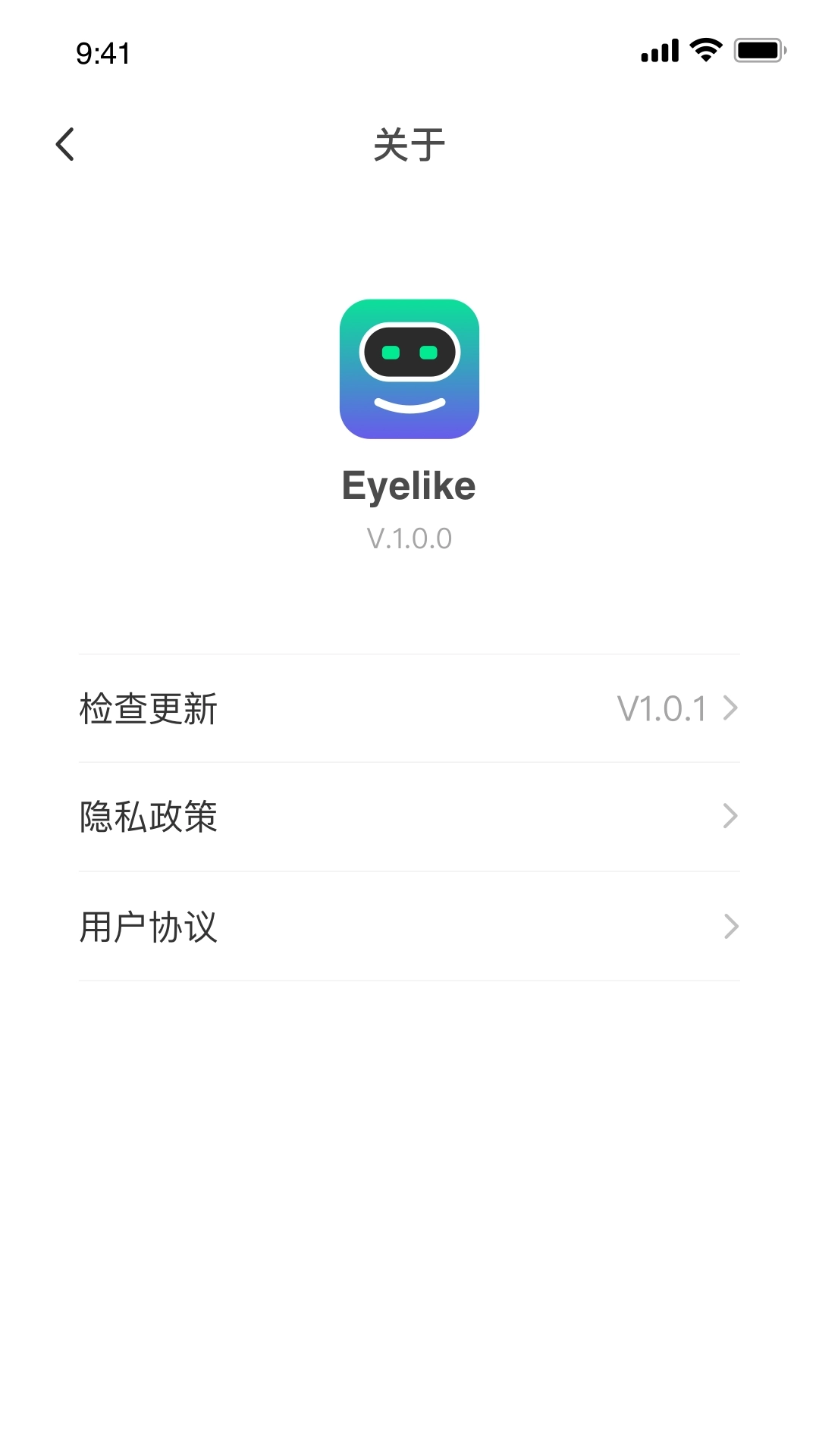Open the 隐私政策 privacy policy page
Screen dimensions: 819x1456
point(303,817)
